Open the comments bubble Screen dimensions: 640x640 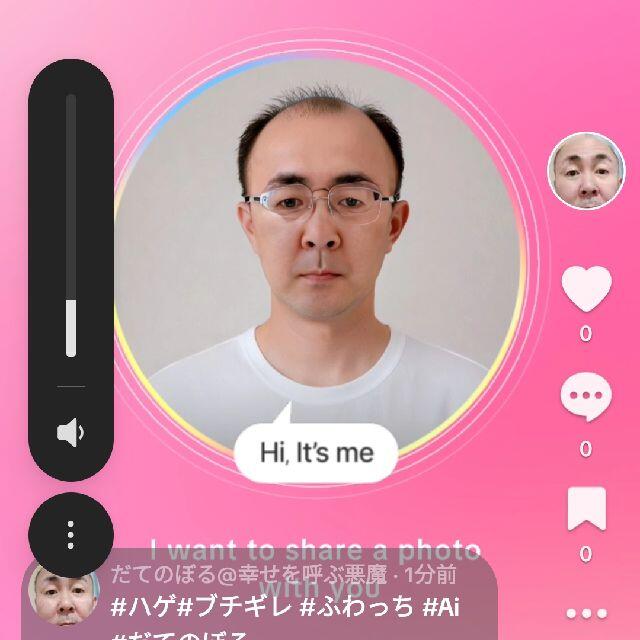[x=586, y=397]
